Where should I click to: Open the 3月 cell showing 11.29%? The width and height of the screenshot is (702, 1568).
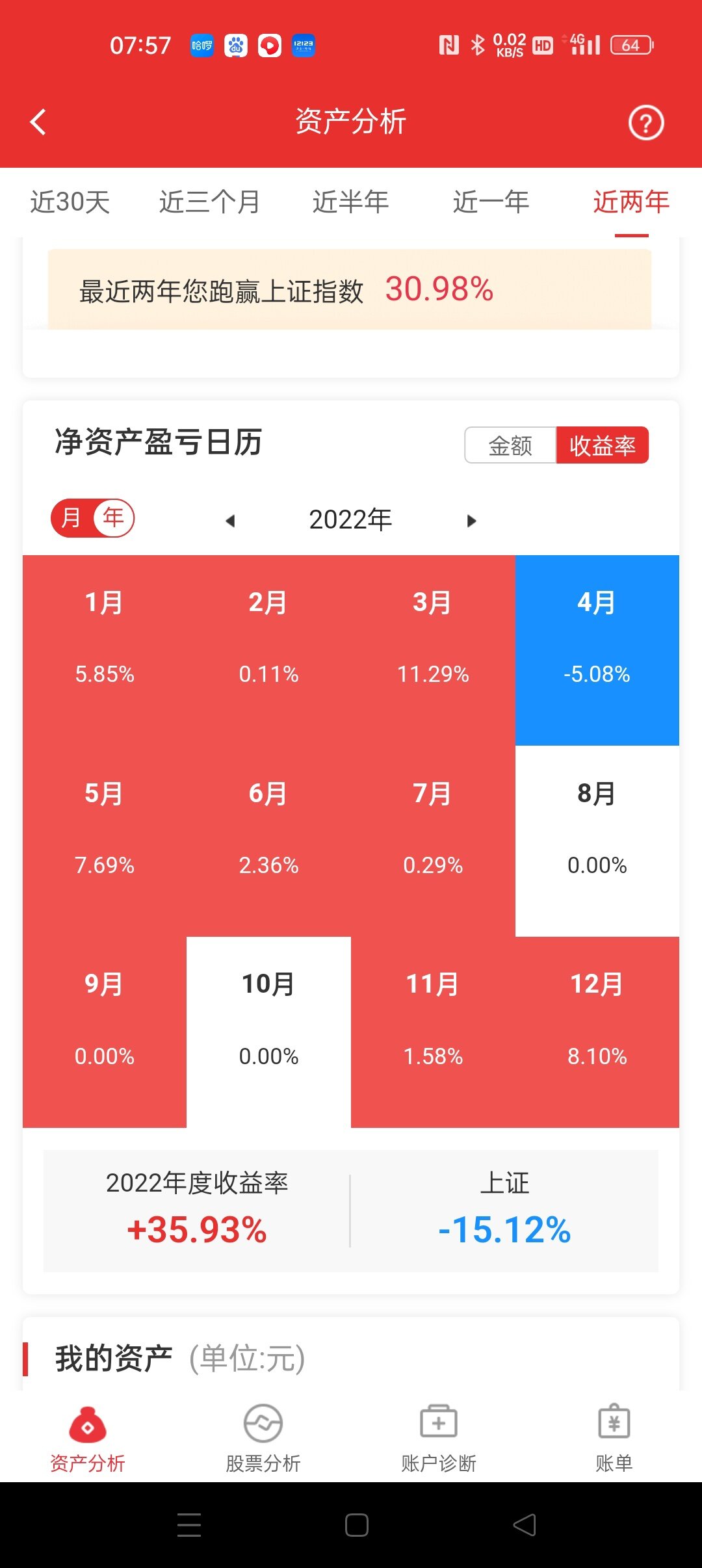click(433, 650)
